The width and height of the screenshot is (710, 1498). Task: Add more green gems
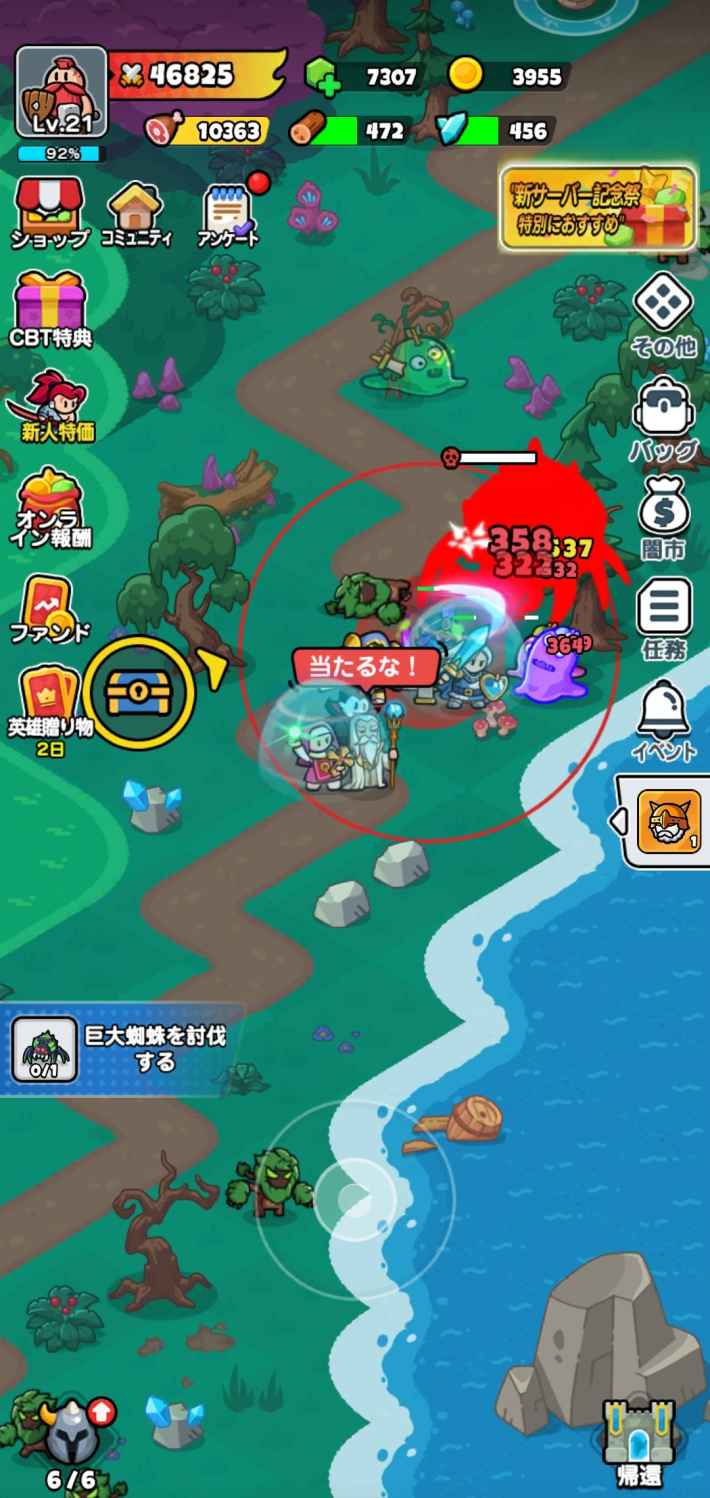(321, 77)
